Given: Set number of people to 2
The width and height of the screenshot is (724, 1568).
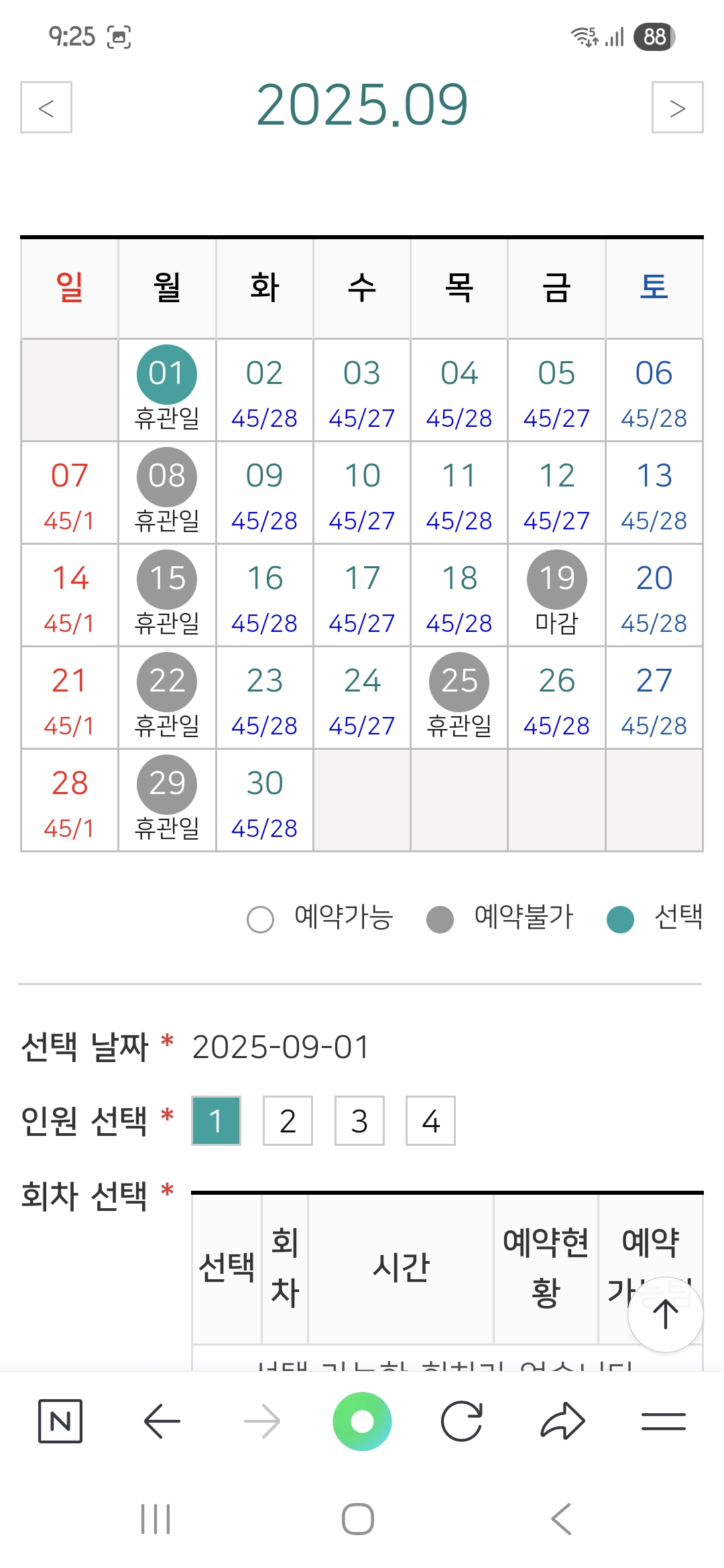Looking at the screenshot, I should [x=288, y=1121].
